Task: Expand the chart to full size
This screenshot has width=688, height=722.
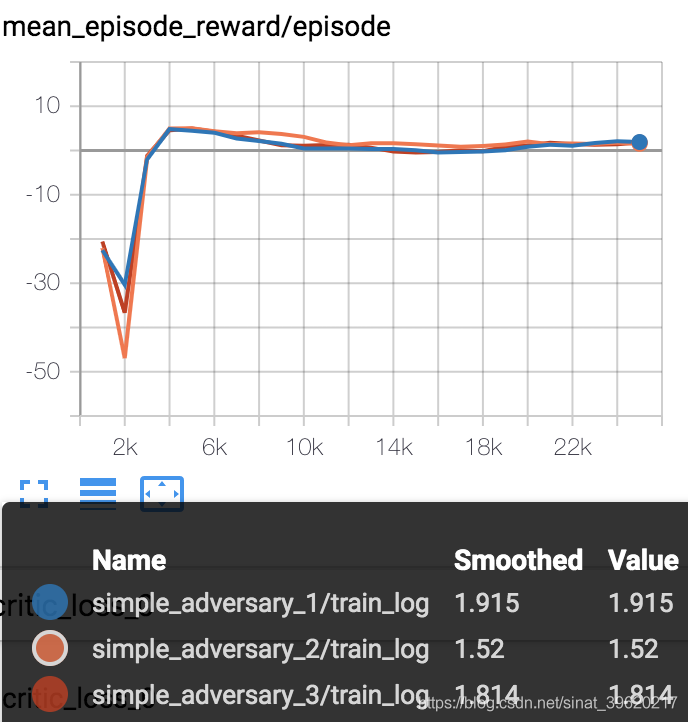Action: point(34,493)
